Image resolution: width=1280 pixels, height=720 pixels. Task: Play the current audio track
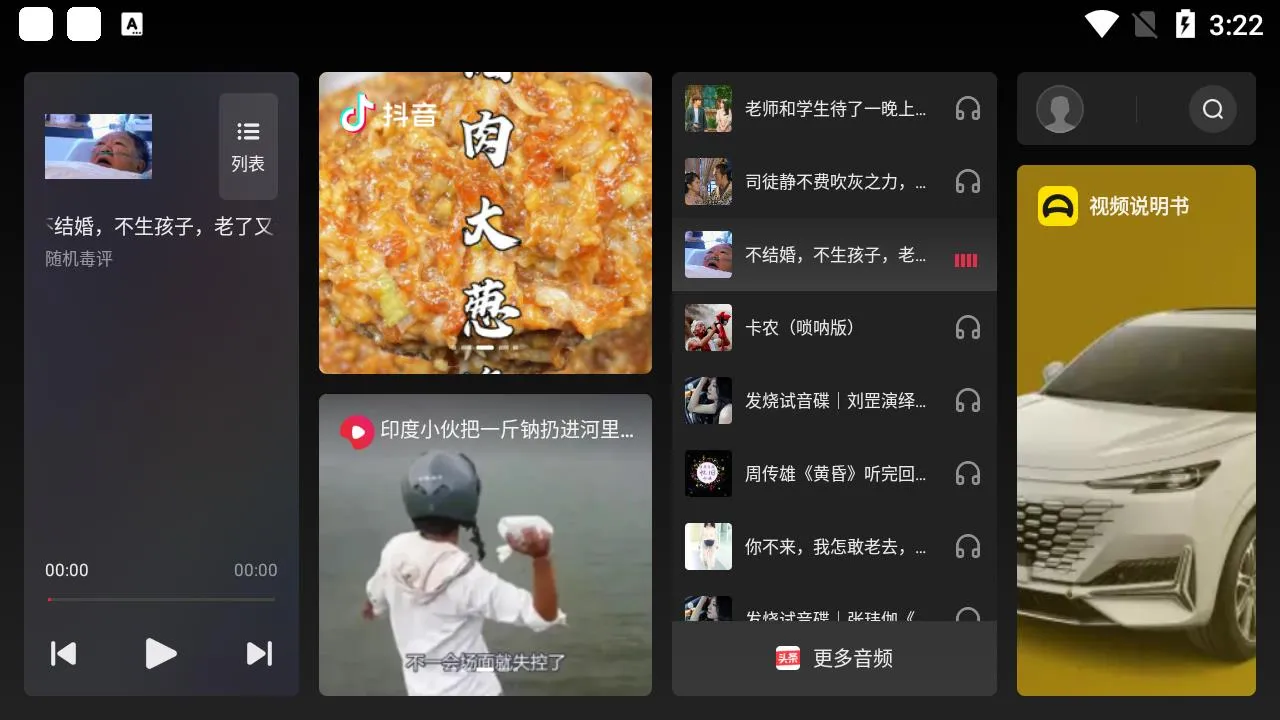click(160, 653)
